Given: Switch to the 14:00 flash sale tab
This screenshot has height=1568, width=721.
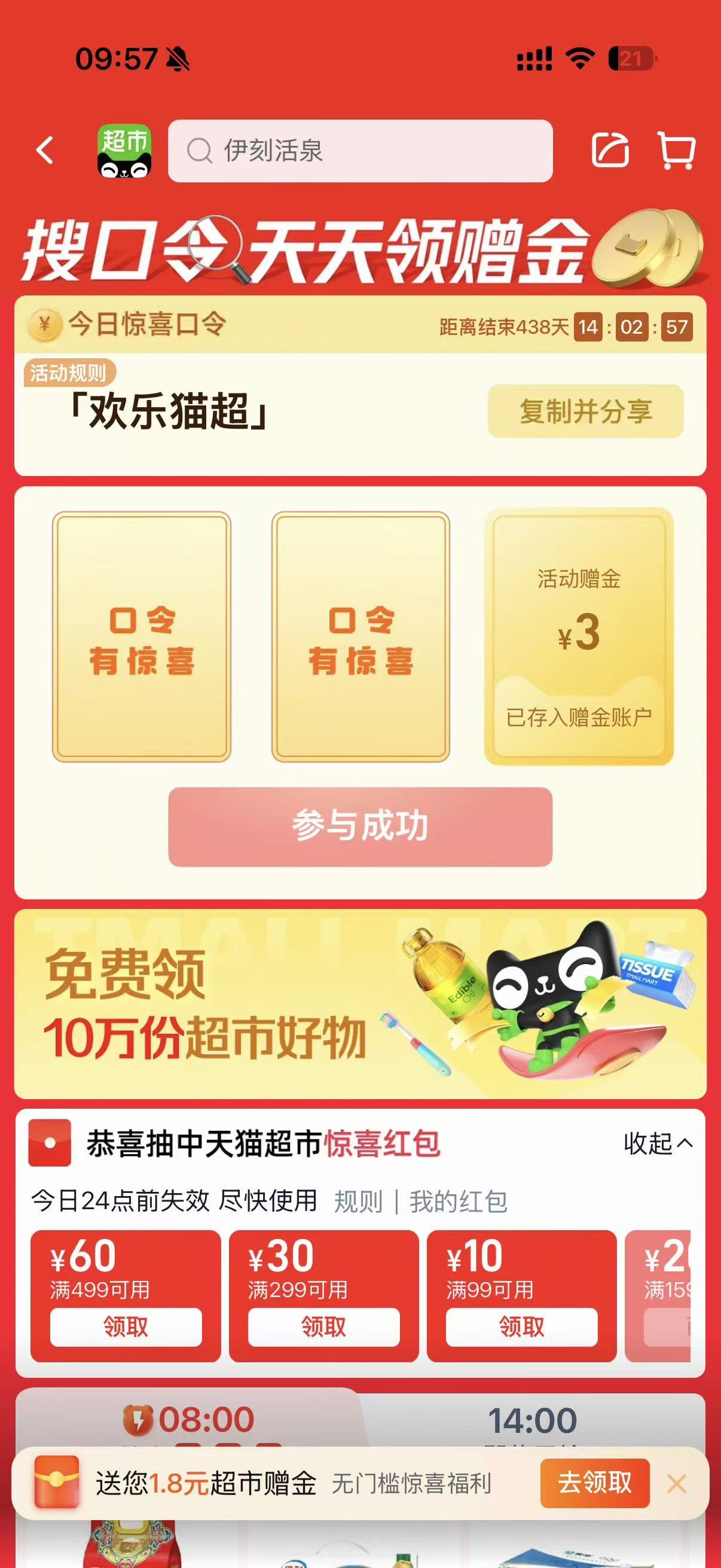Looking at the screenshot, I should [x=531, y=1421].
